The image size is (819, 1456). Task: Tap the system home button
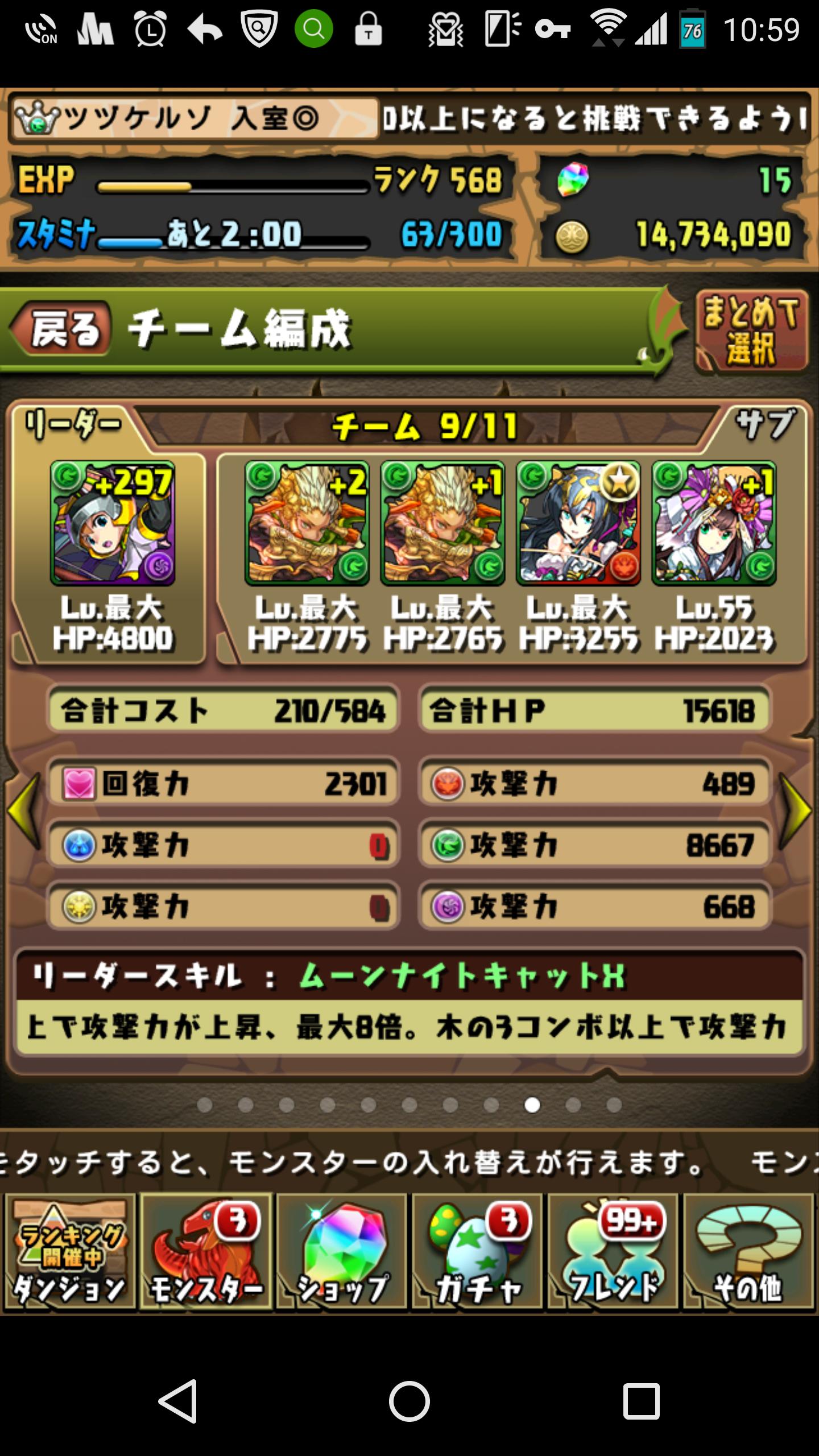(x=409, y=1402)
